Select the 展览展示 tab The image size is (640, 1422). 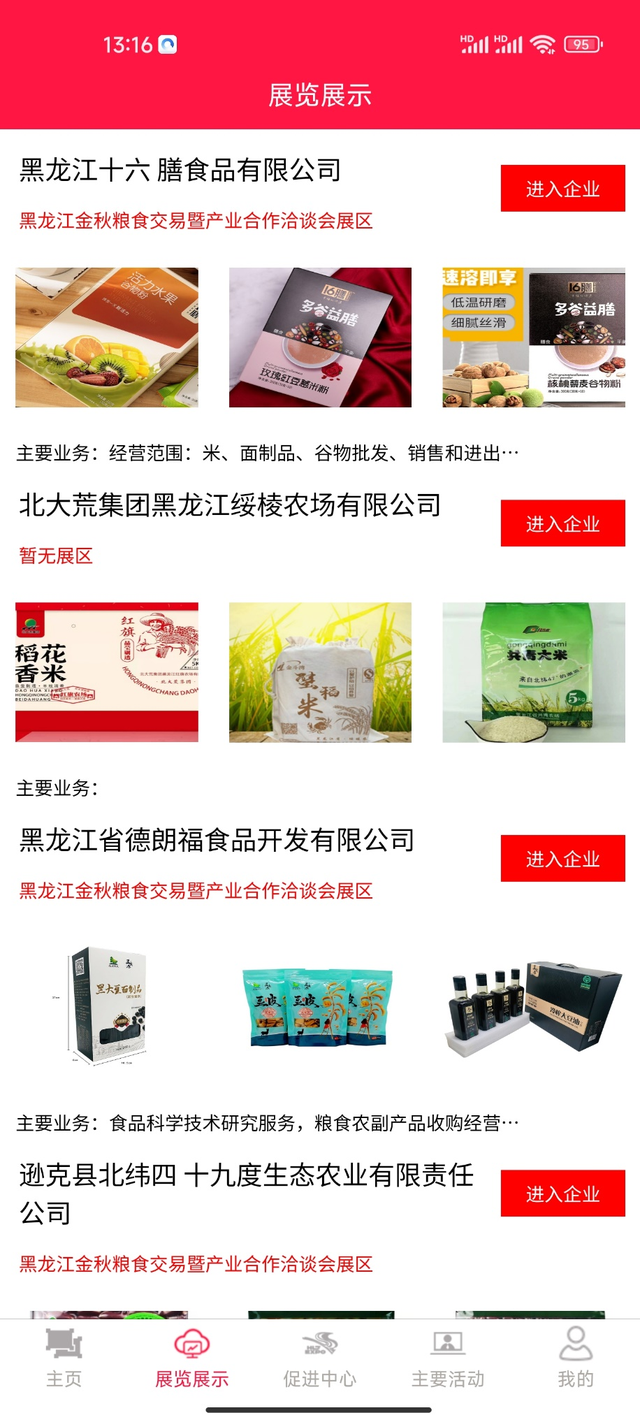click(192, 1358)
